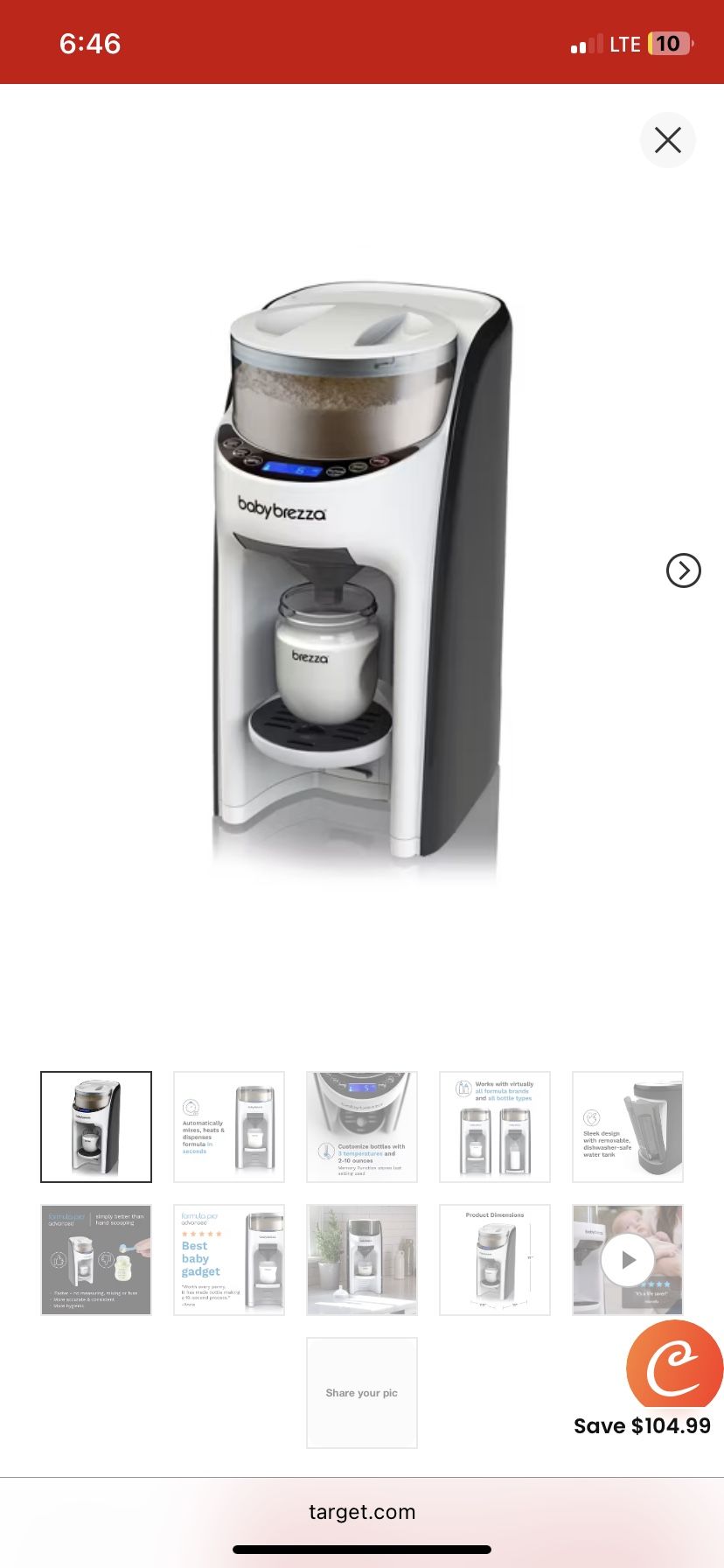Go to the next product image

point(683,570)
